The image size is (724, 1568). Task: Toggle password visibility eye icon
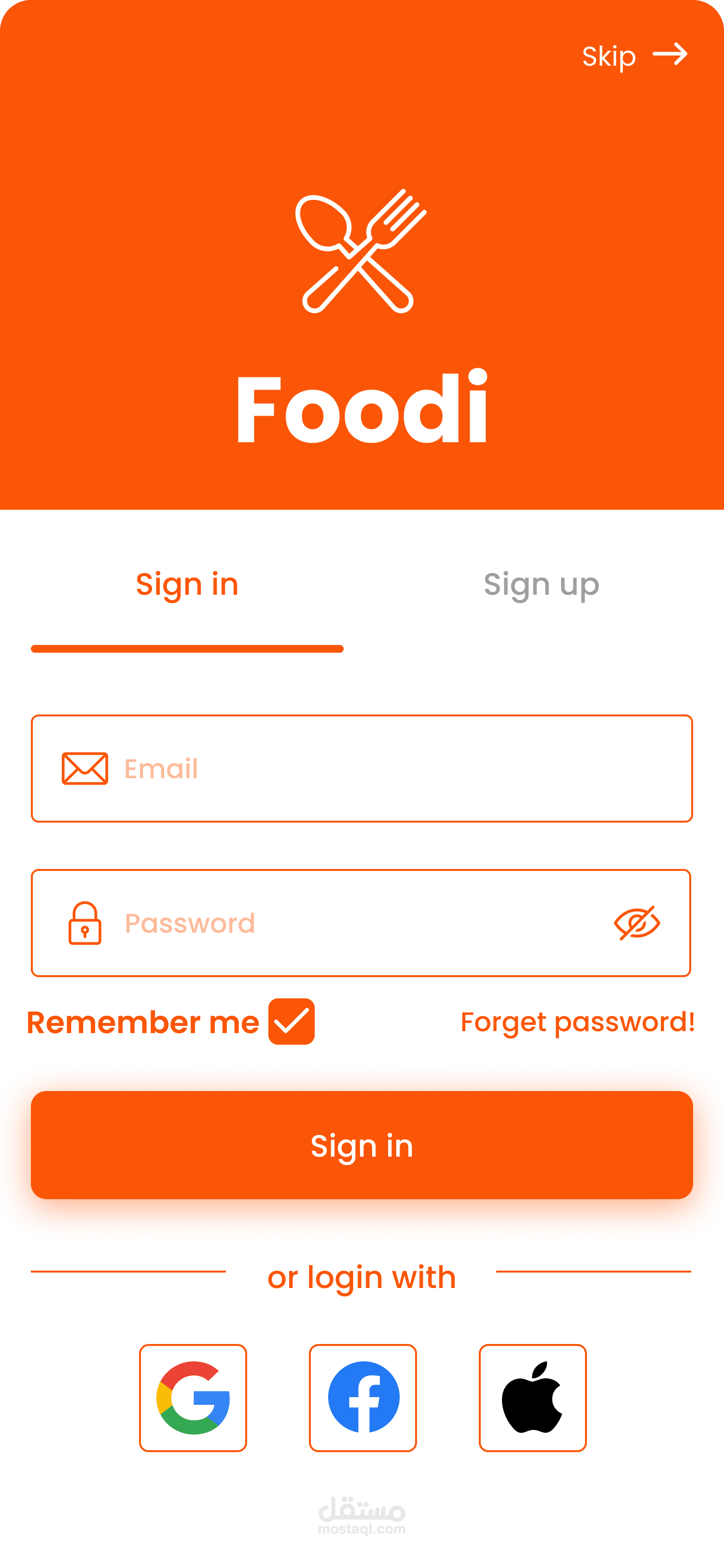[x=637, y=923]
